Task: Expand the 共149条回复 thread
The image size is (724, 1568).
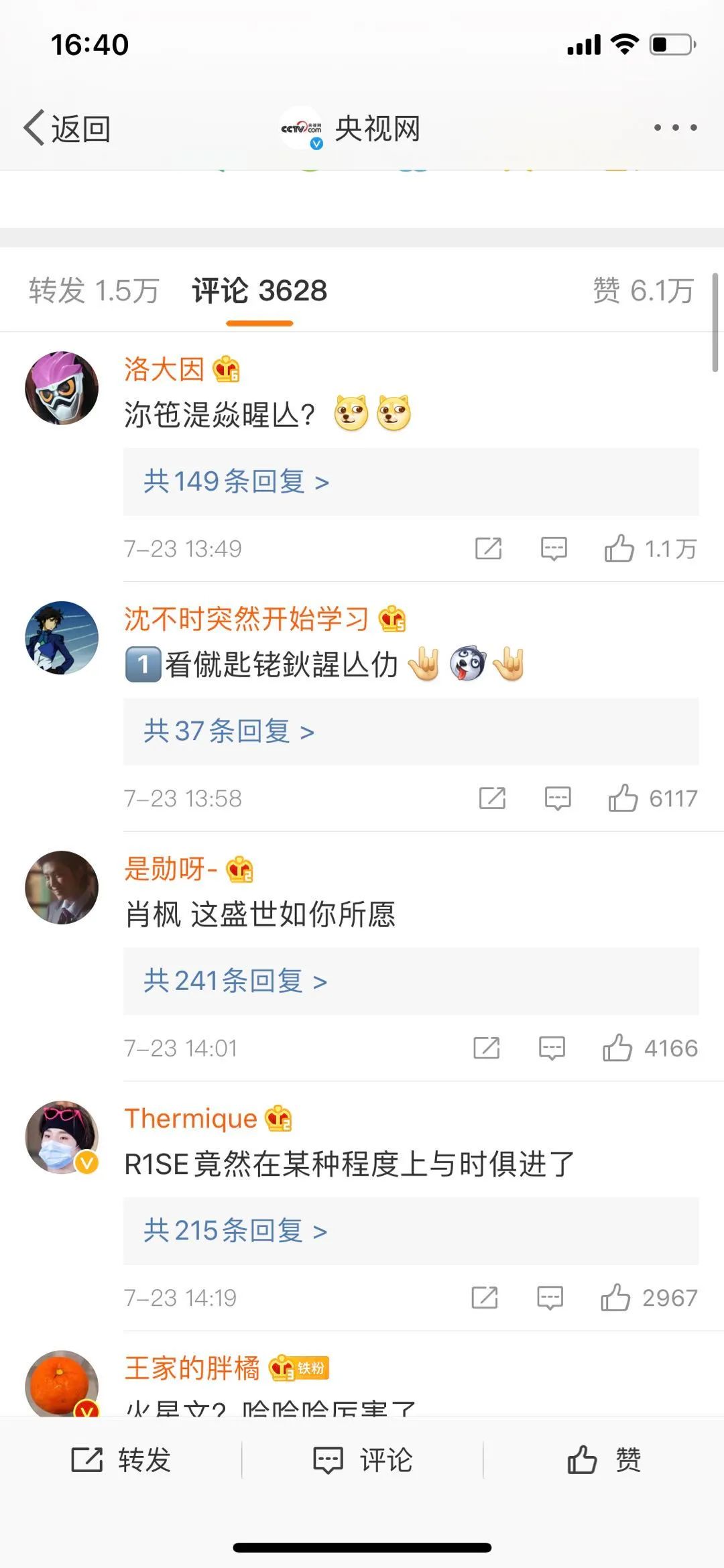Action: pos(236,482)
